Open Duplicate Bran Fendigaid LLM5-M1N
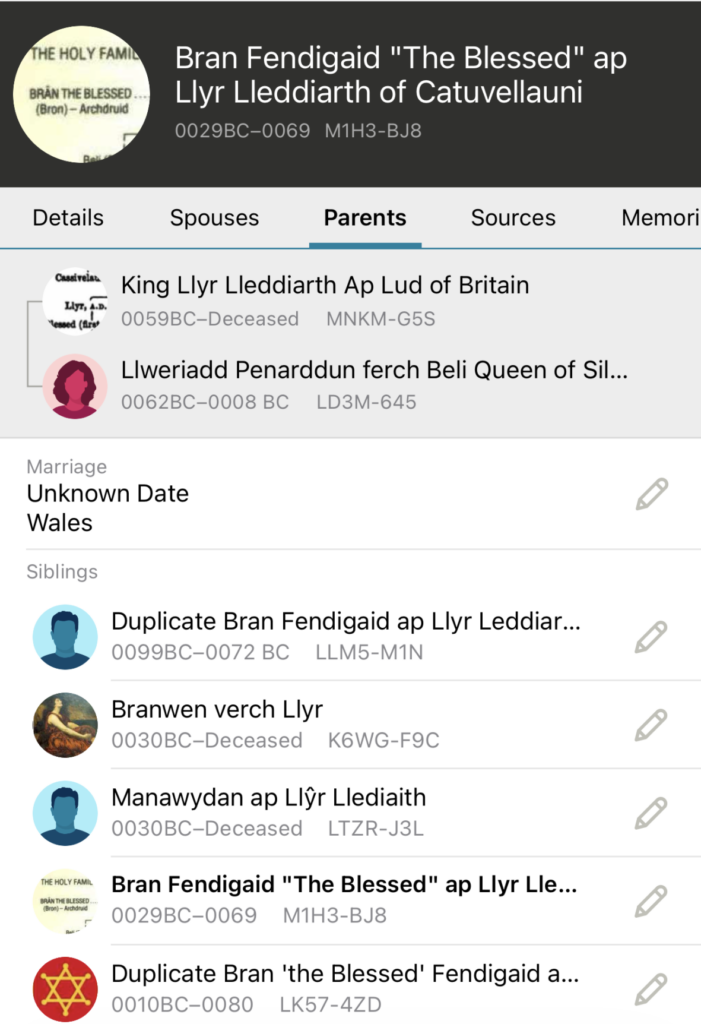 [345, 635]
